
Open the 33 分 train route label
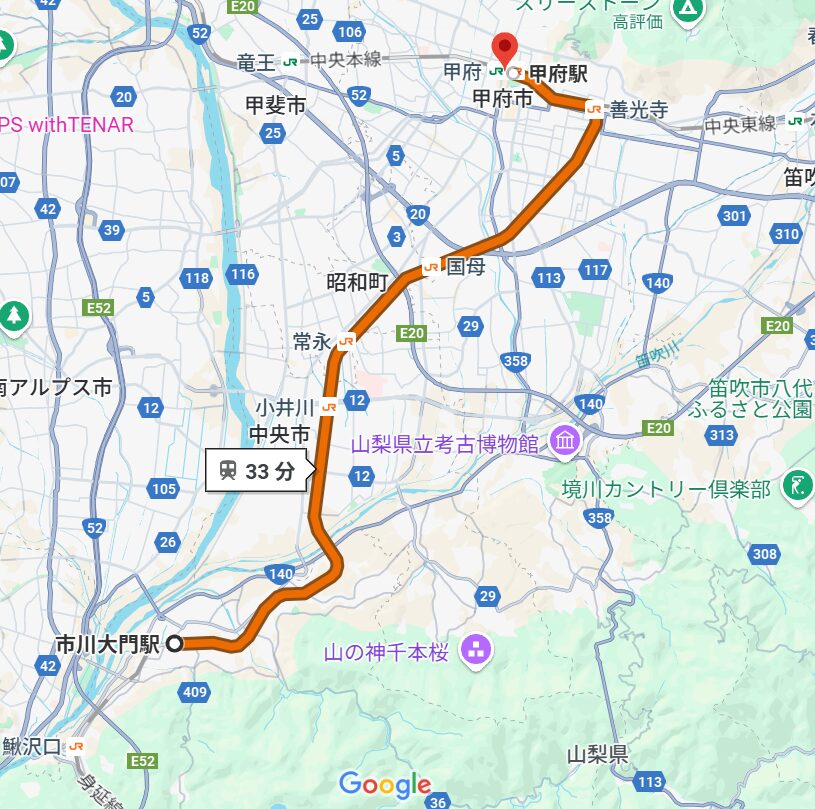(x=258, y=471)
